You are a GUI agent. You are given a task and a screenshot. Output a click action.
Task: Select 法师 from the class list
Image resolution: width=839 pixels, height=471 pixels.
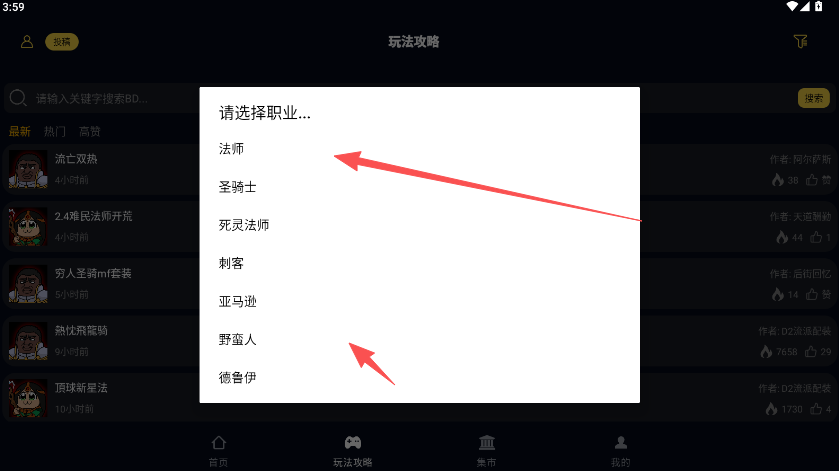click(x=232, y=148)
